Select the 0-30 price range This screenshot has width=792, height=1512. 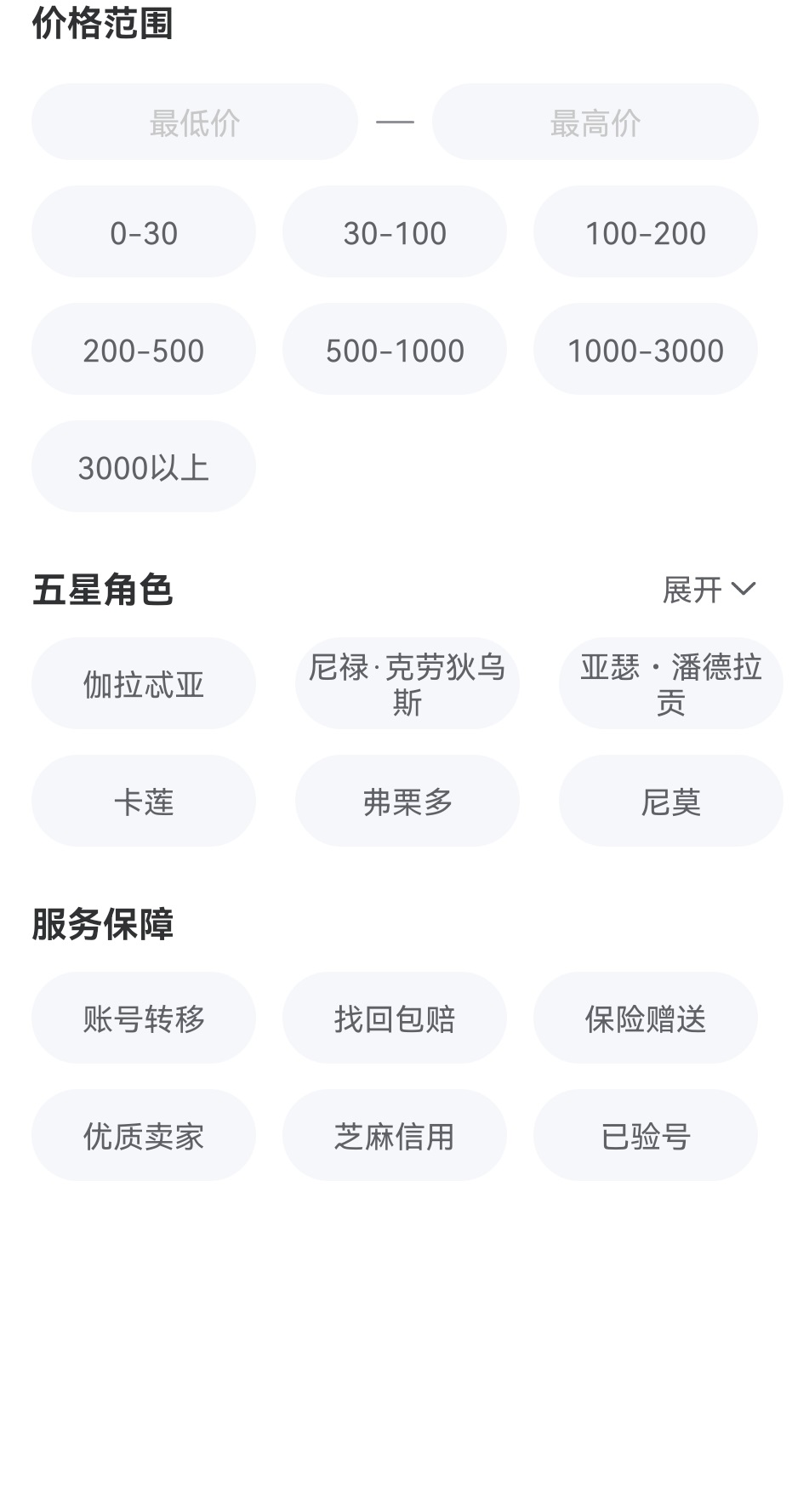click(x=144, y=232)
